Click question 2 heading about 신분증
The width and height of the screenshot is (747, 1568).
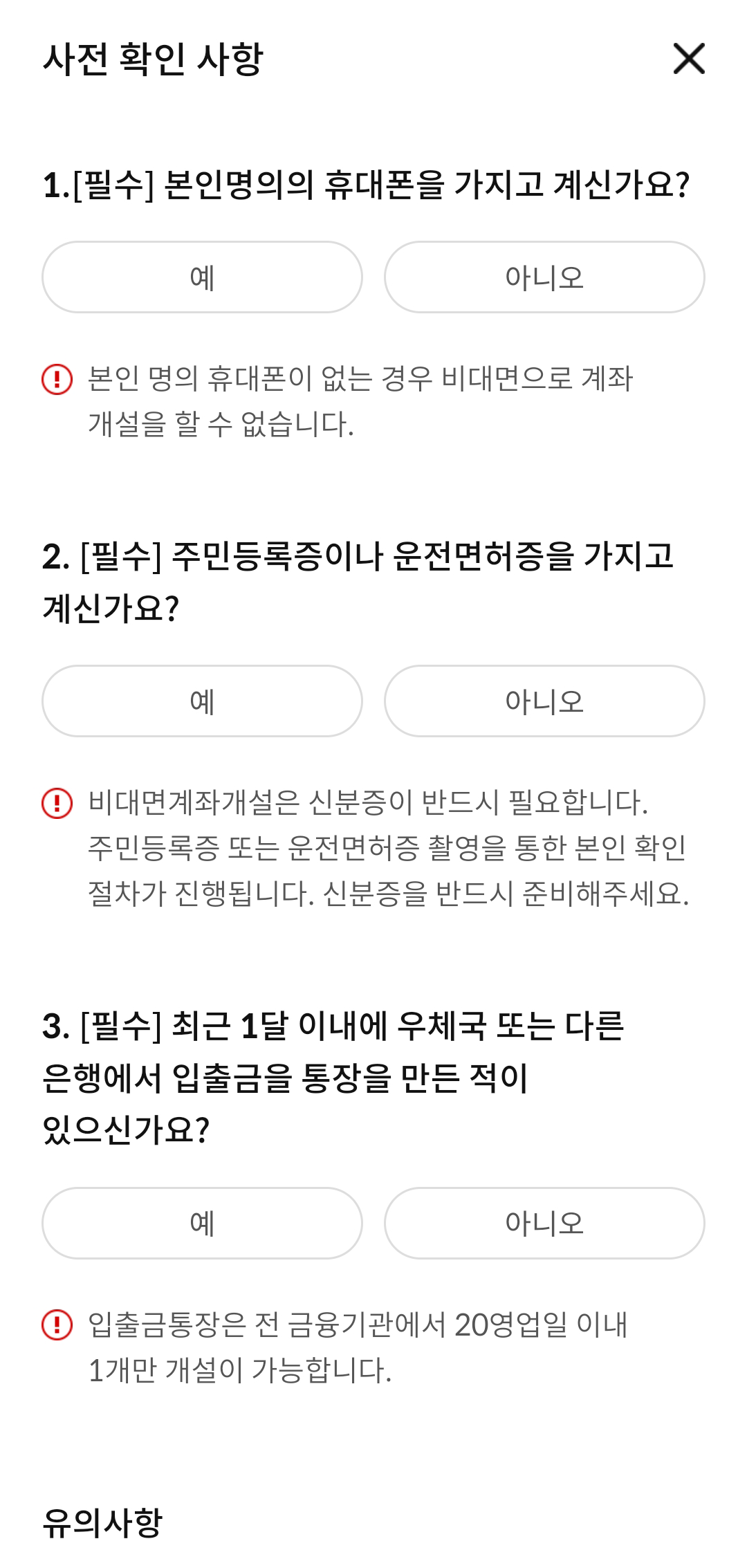point(360,578)
